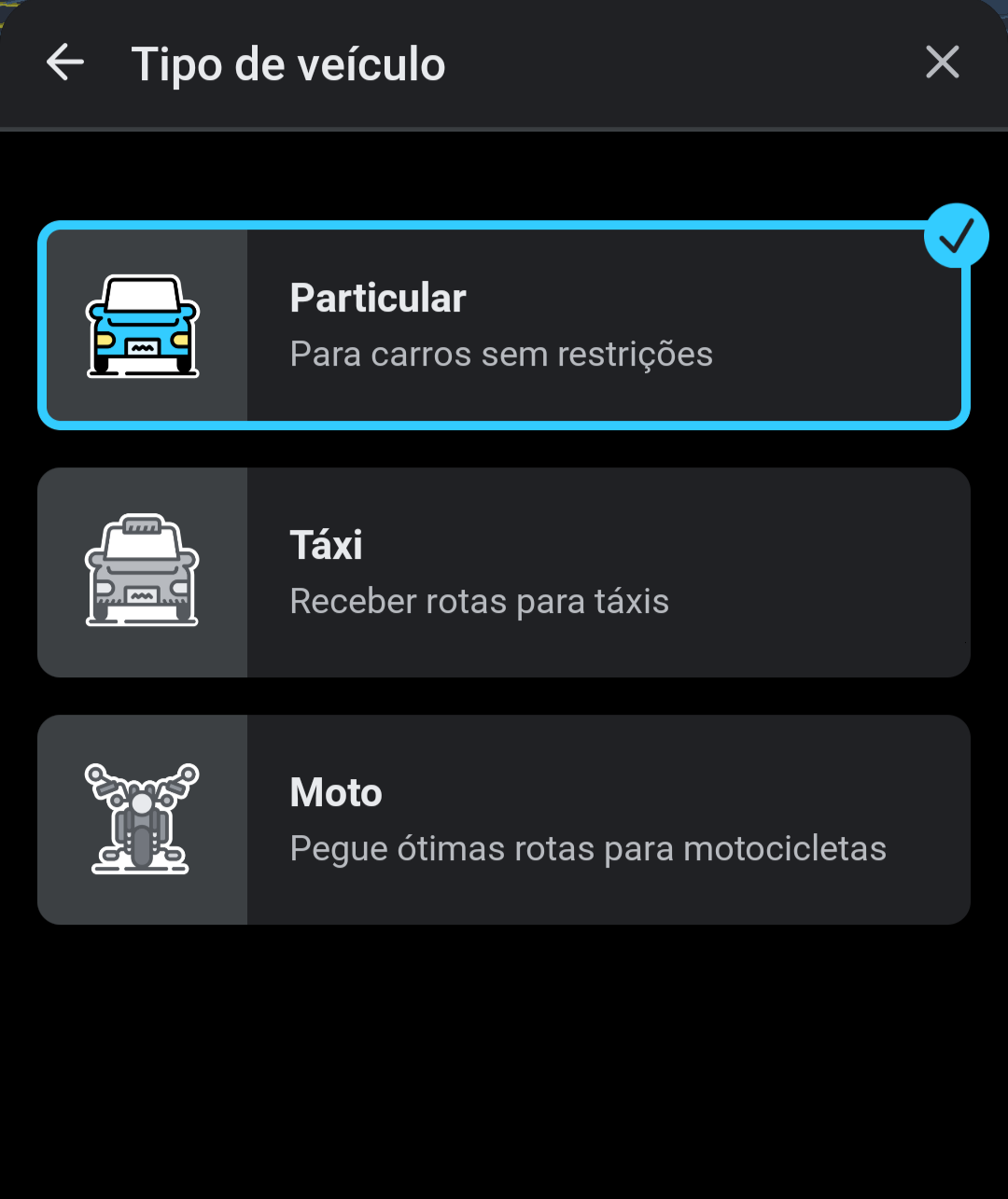Go back from Tipo de veículo
Screen dimensions: 1008x1199
65,63
